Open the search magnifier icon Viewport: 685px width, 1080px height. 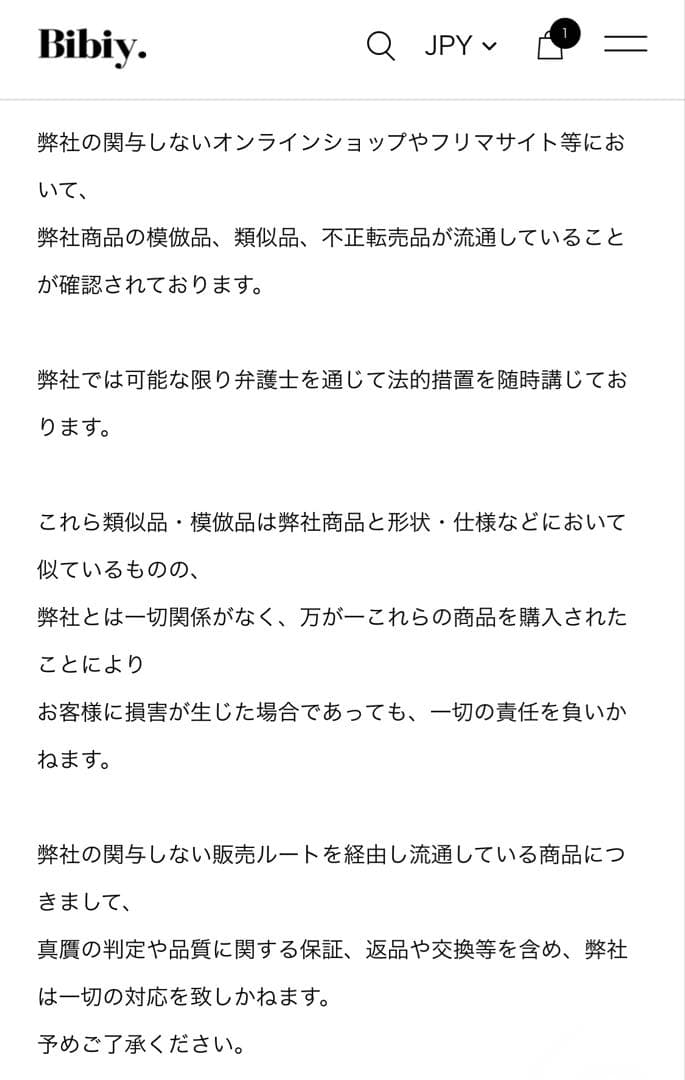[380, 46]
